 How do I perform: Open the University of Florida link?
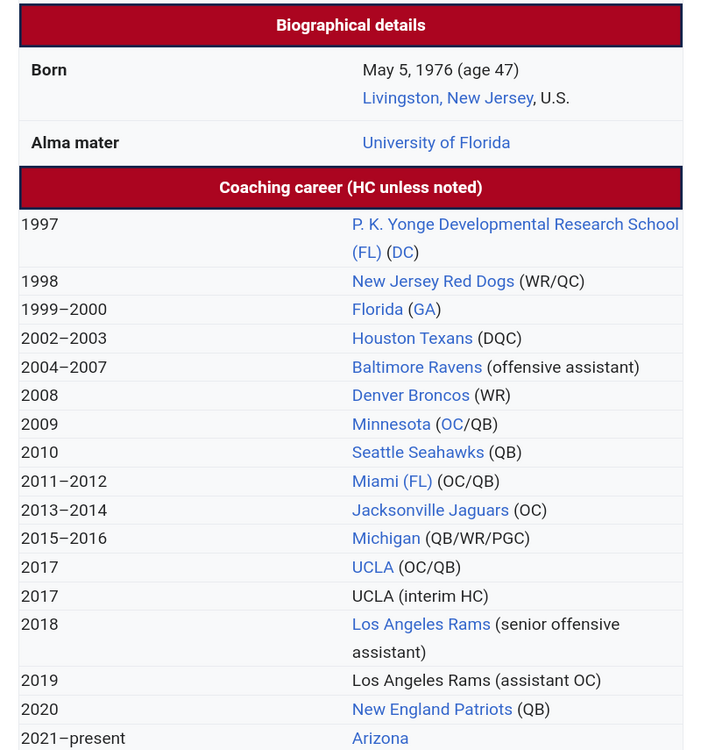tap(436, 143)
